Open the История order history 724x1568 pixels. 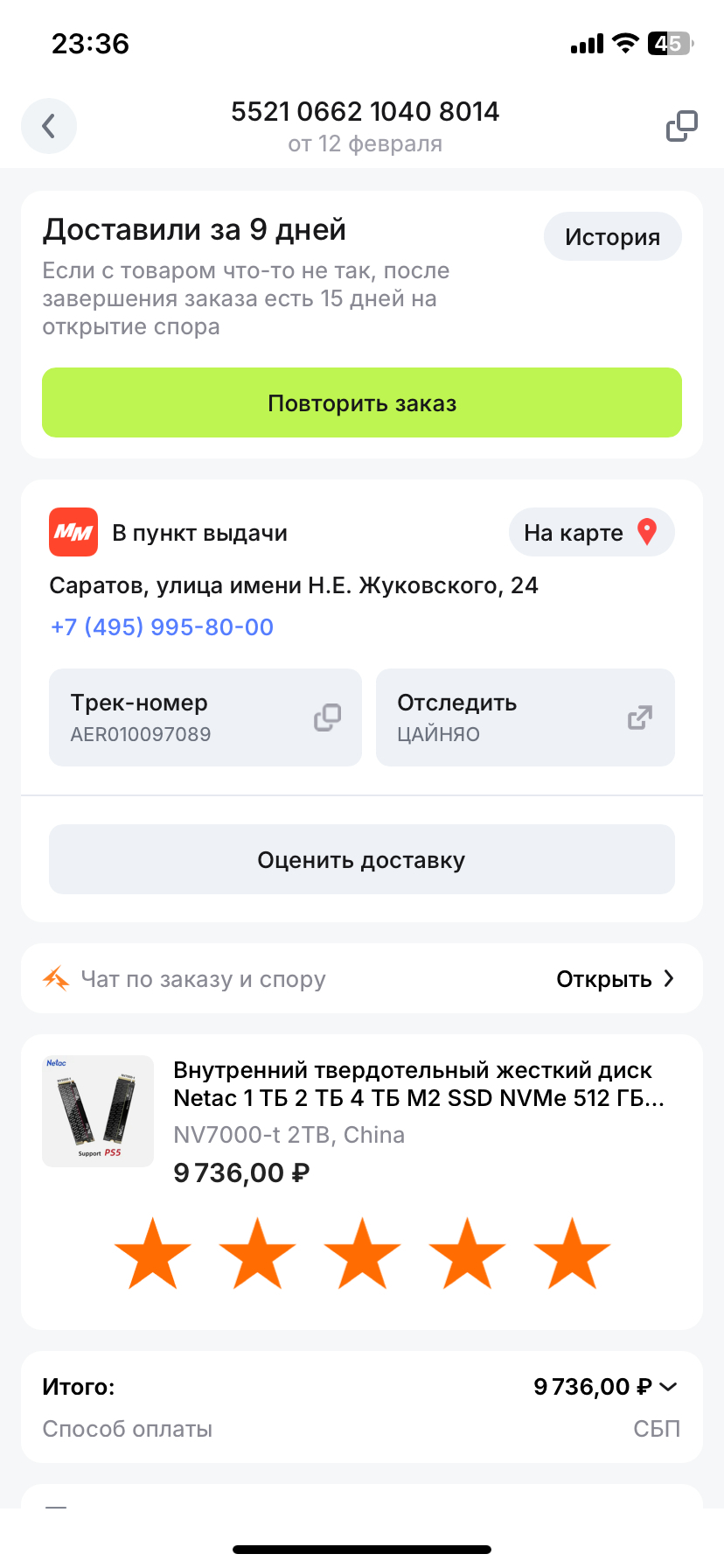[x=612, y=236]
